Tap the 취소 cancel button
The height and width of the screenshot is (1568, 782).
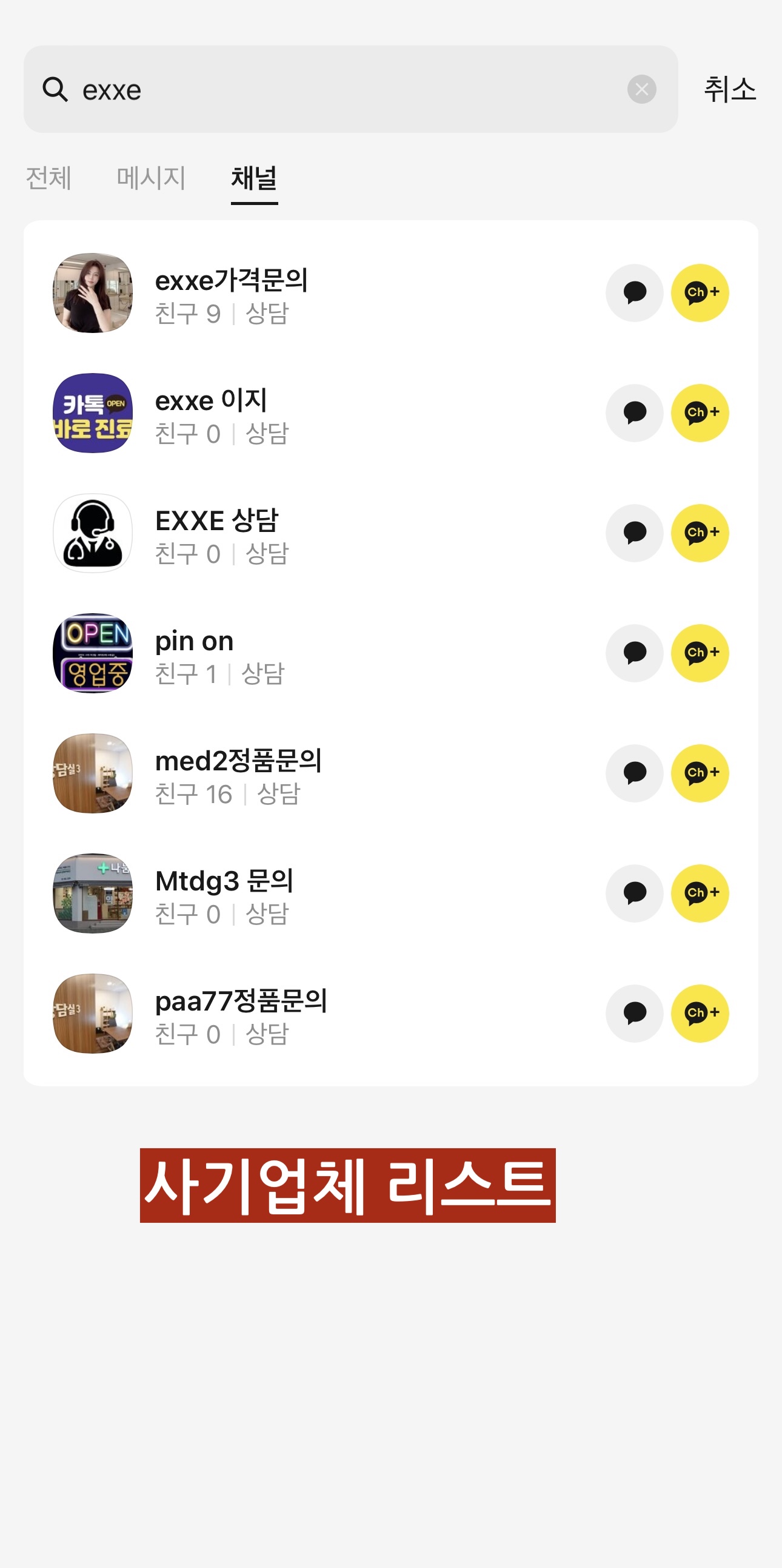tap(730, 90)
